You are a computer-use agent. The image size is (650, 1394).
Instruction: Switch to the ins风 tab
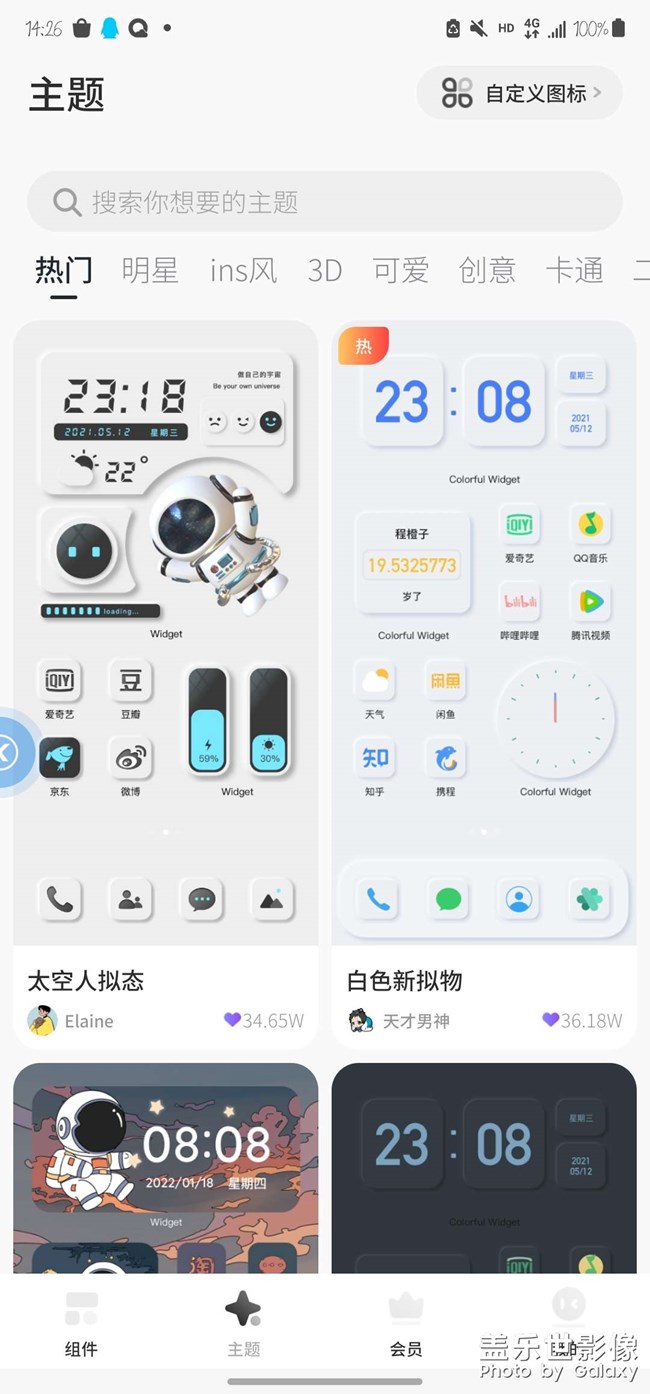click(243, 270)
